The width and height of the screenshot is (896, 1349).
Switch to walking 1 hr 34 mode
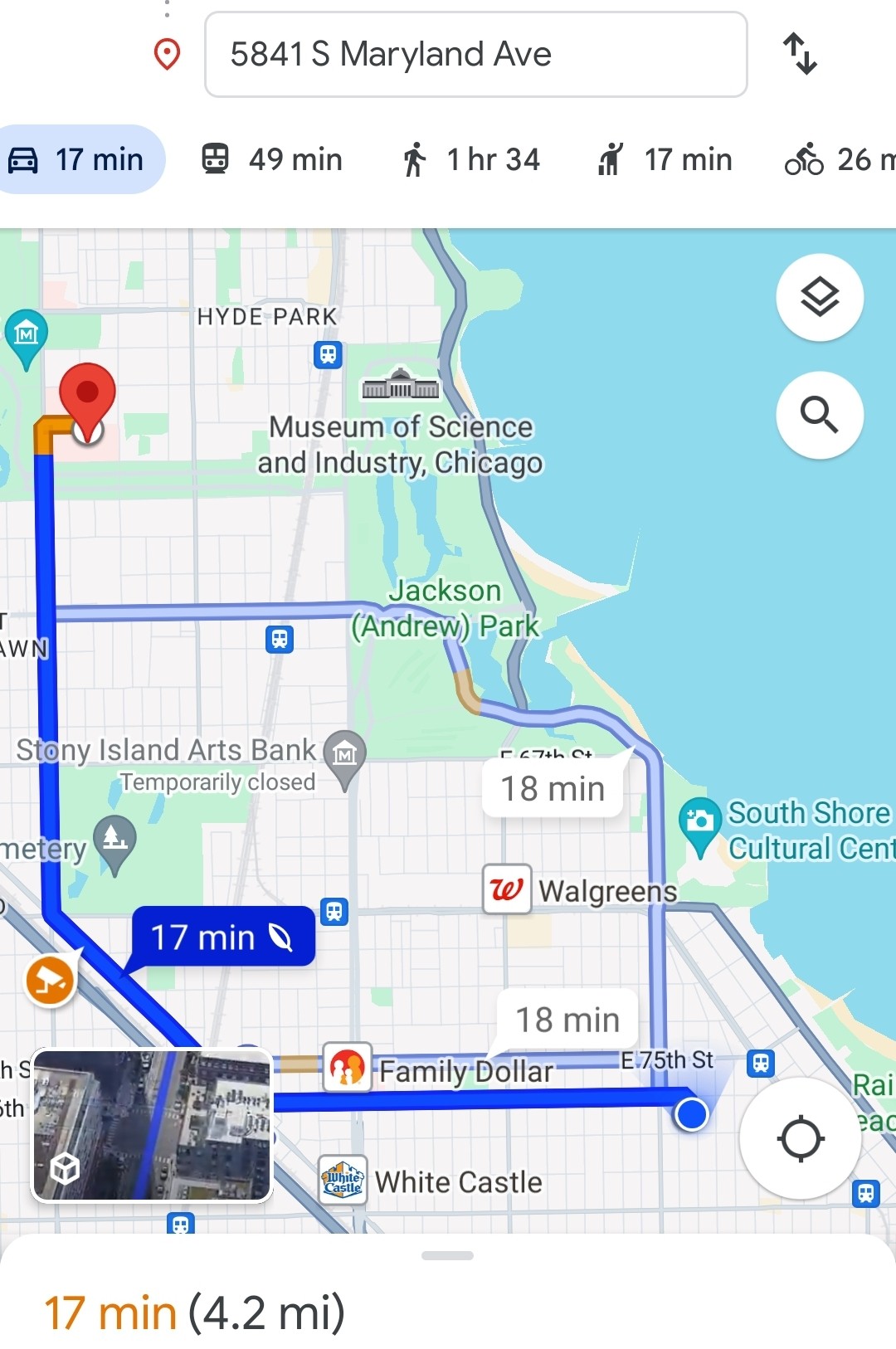pos(470,159)
